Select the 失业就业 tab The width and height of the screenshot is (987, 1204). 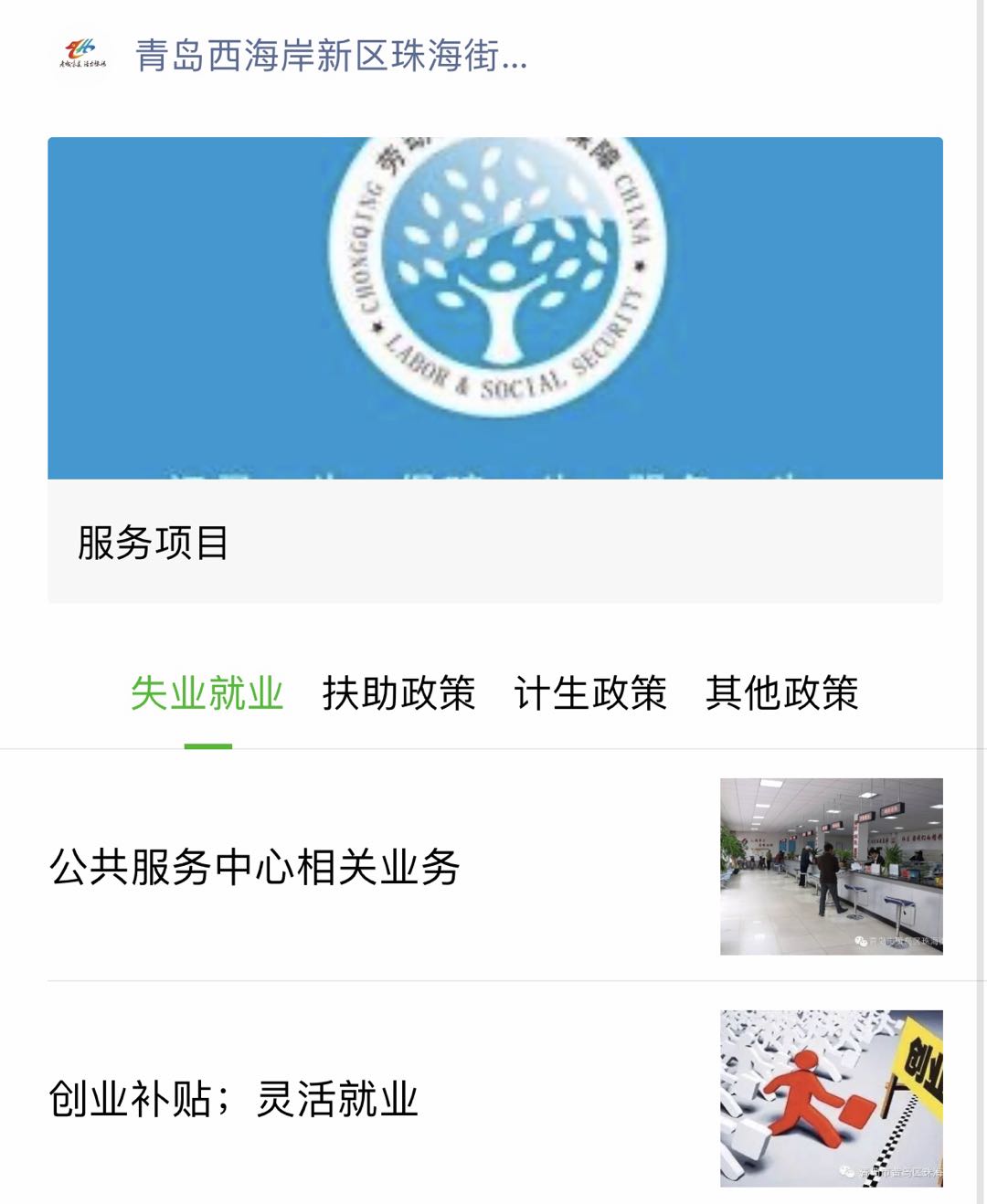tap(207, 693)
